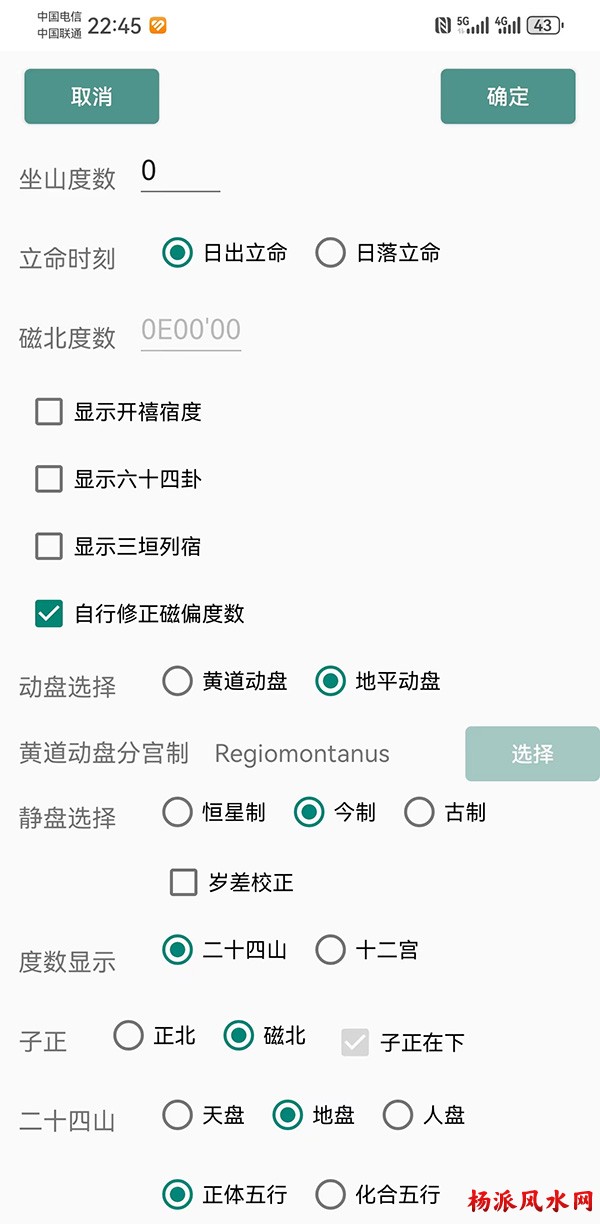600x1224 pixels.
Task: Enable the 岁差校正 checkbox
Action: [184, 883]
